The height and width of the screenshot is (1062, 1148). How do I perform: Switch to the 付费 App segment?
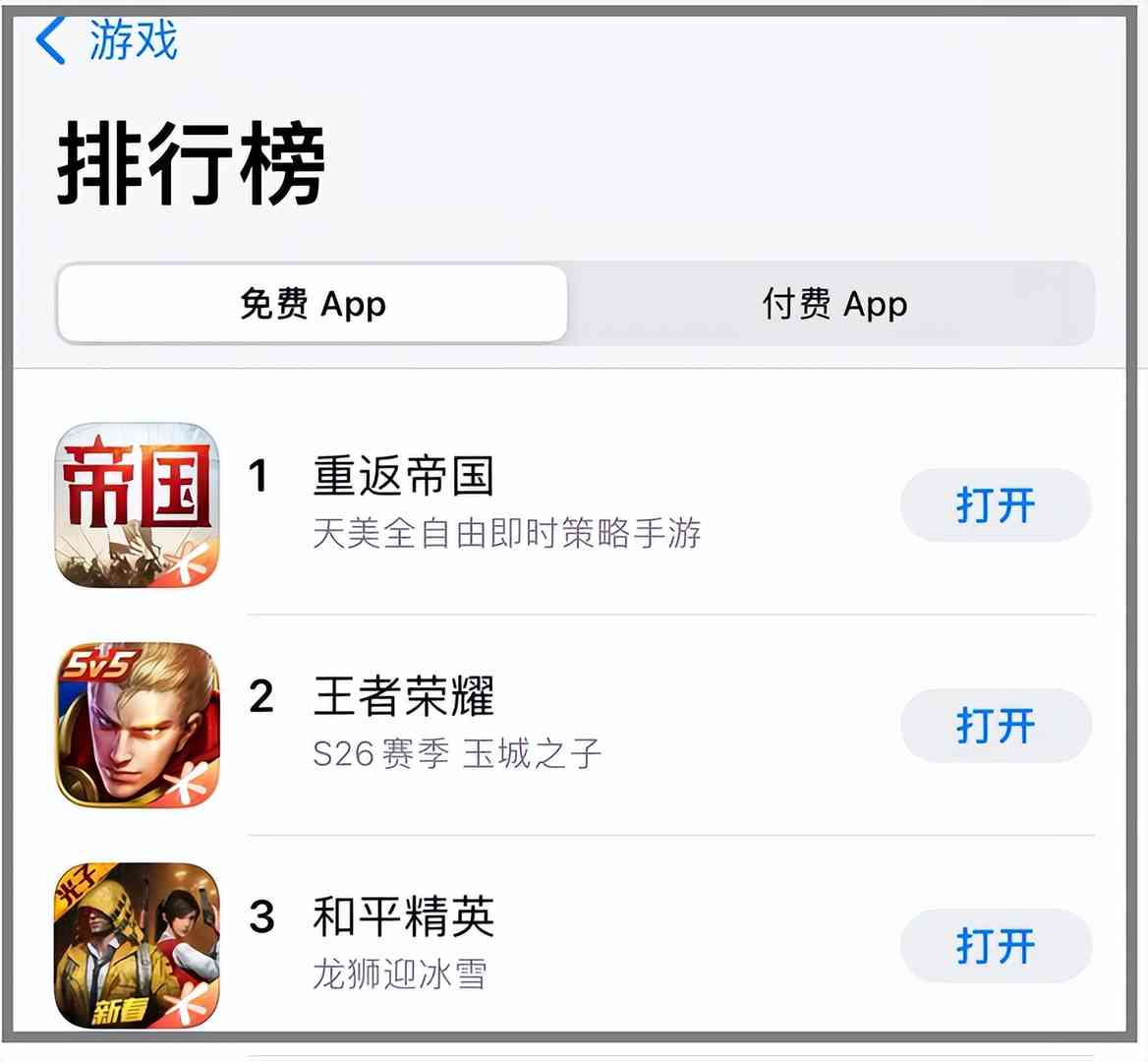click(833, 304)
